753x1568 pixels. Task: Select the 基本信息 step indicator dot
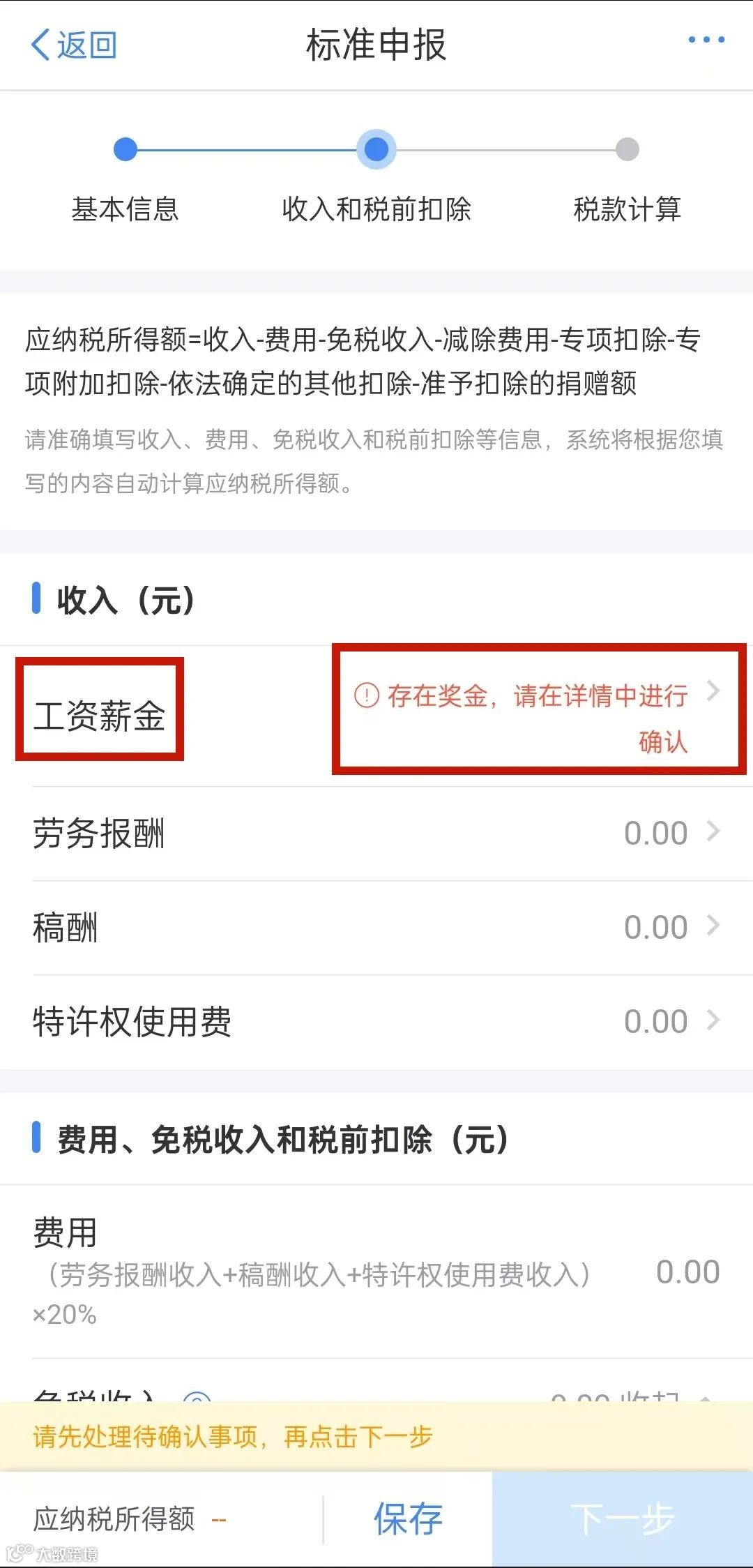click(125, 149)
